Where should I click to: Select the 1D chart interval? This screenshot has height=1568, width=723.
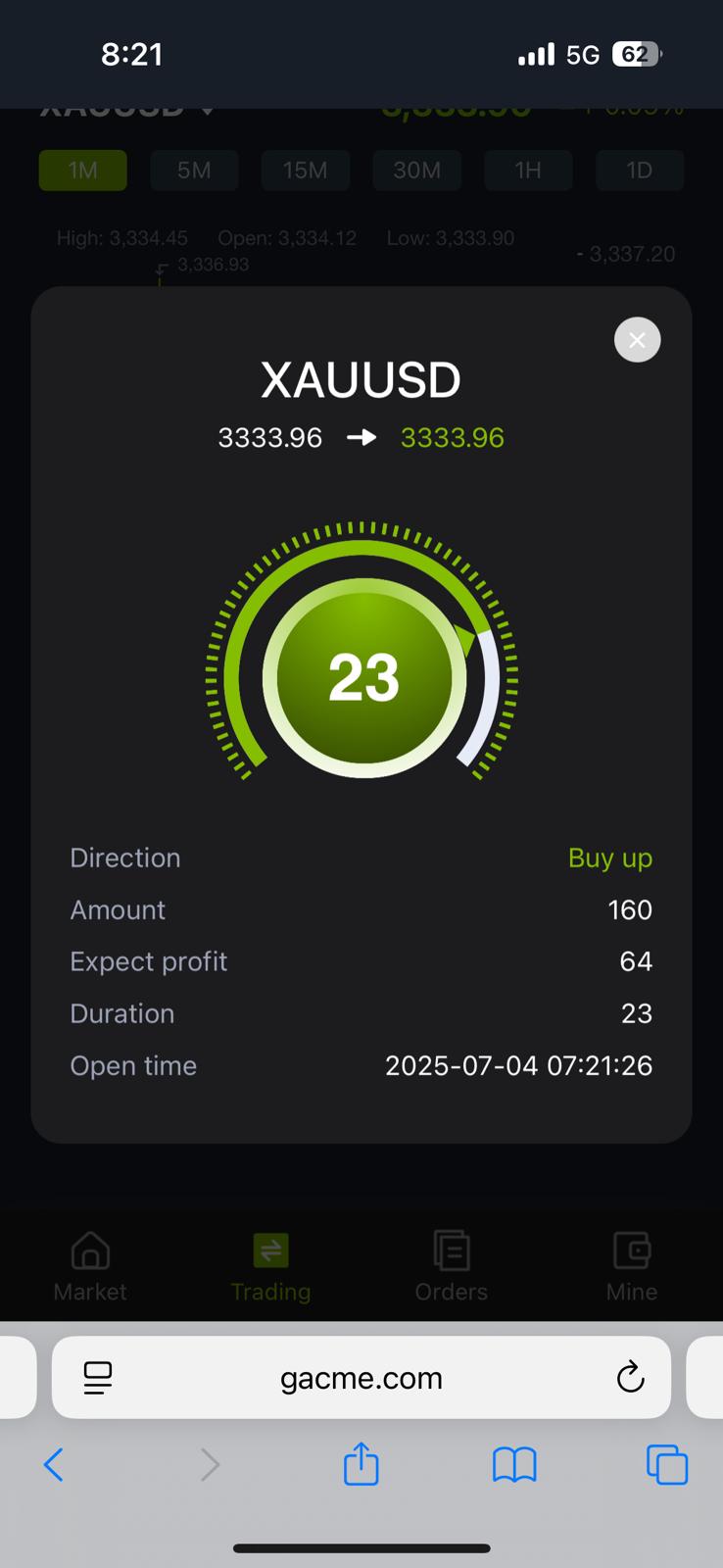[639, 171]
